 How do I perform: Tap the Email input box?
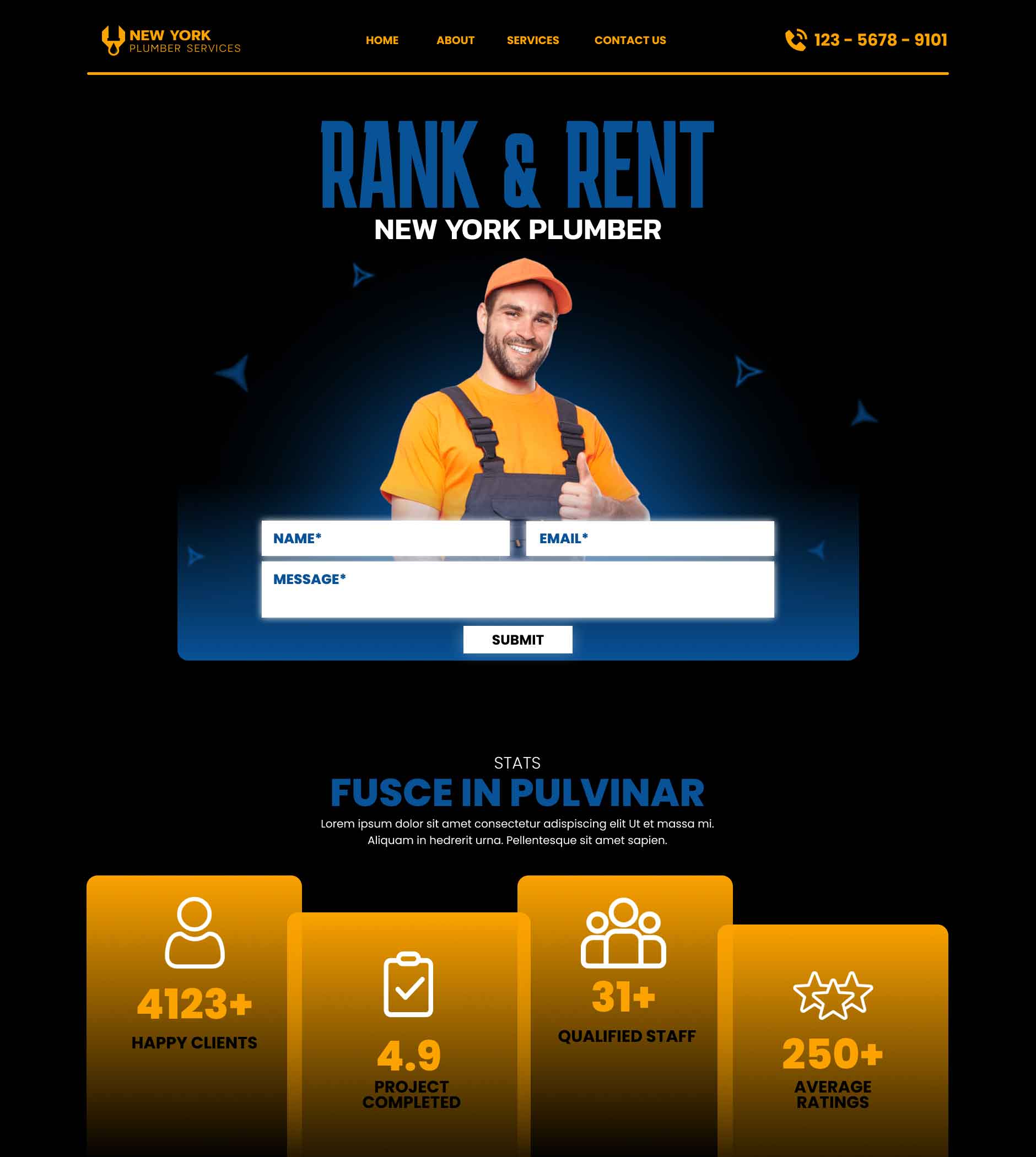pos(650,538)
